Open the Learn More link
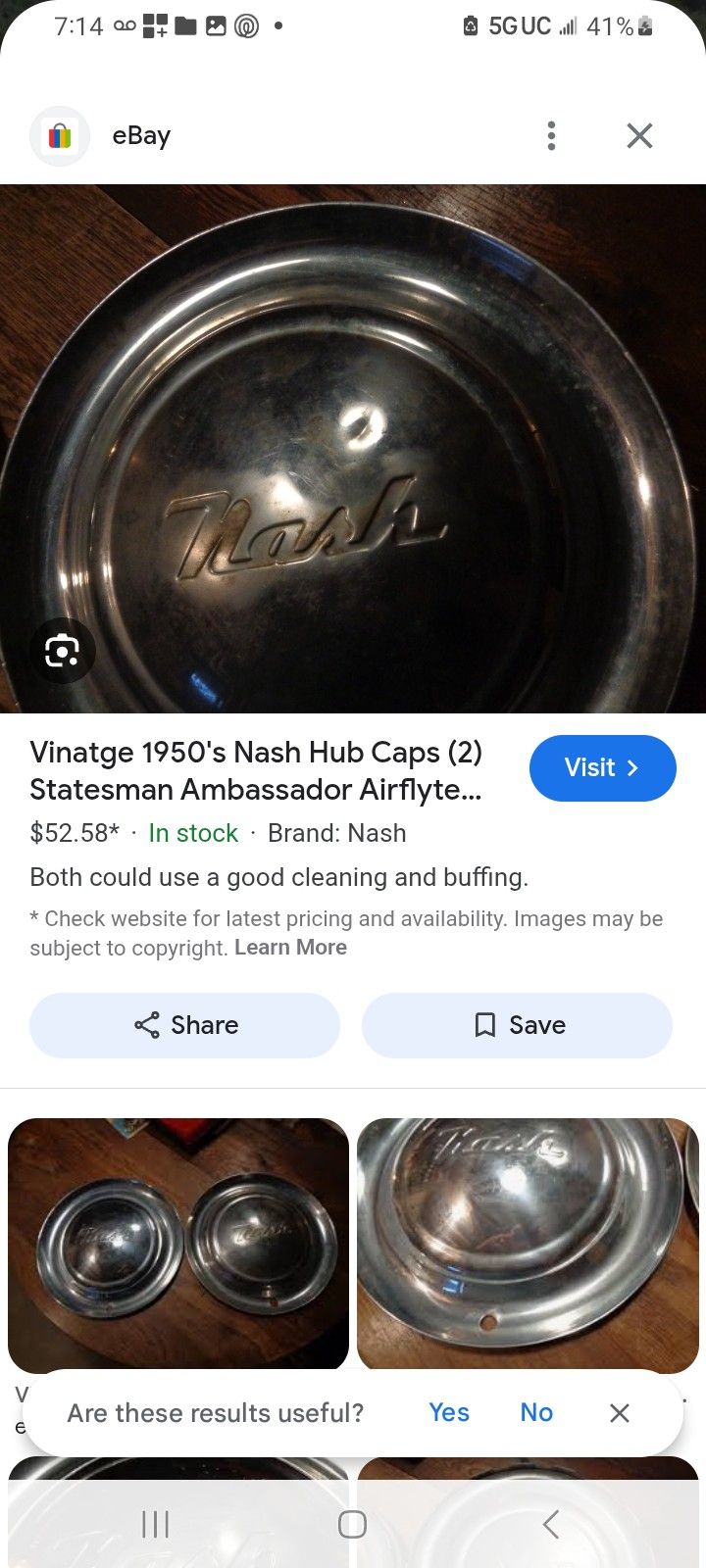706x1568 pixels. pos(290,948)
